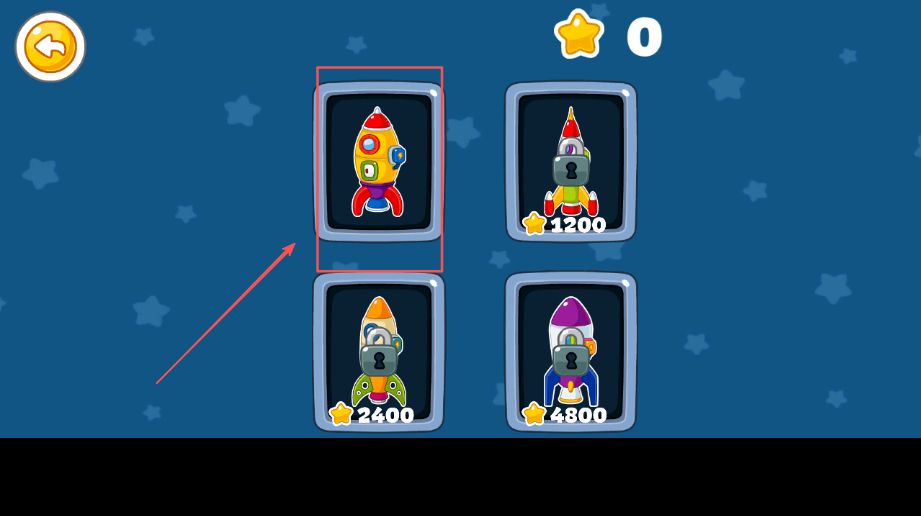Tap the locked rocket costing 1200 stars
This screenshot has height=516, width=921.
(x=570, y=162)
